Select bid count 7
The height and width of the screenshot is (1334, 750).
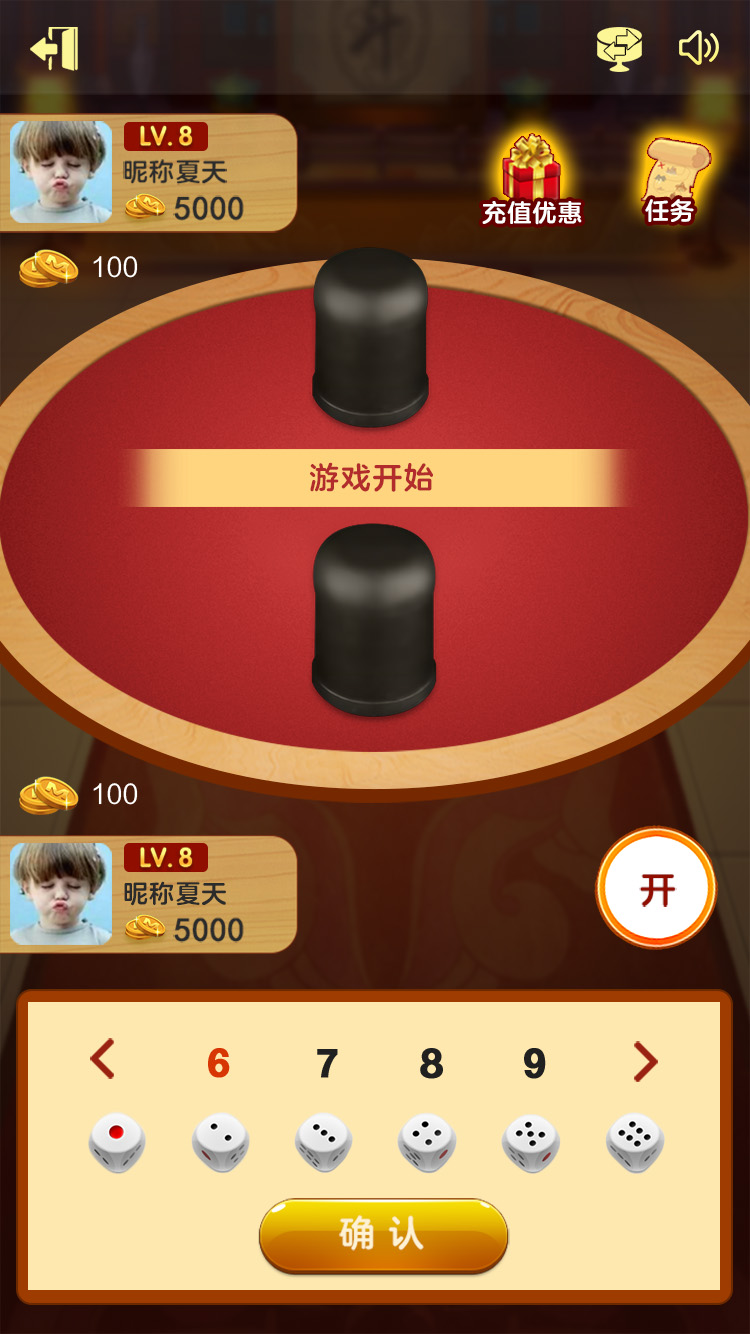327,1064
